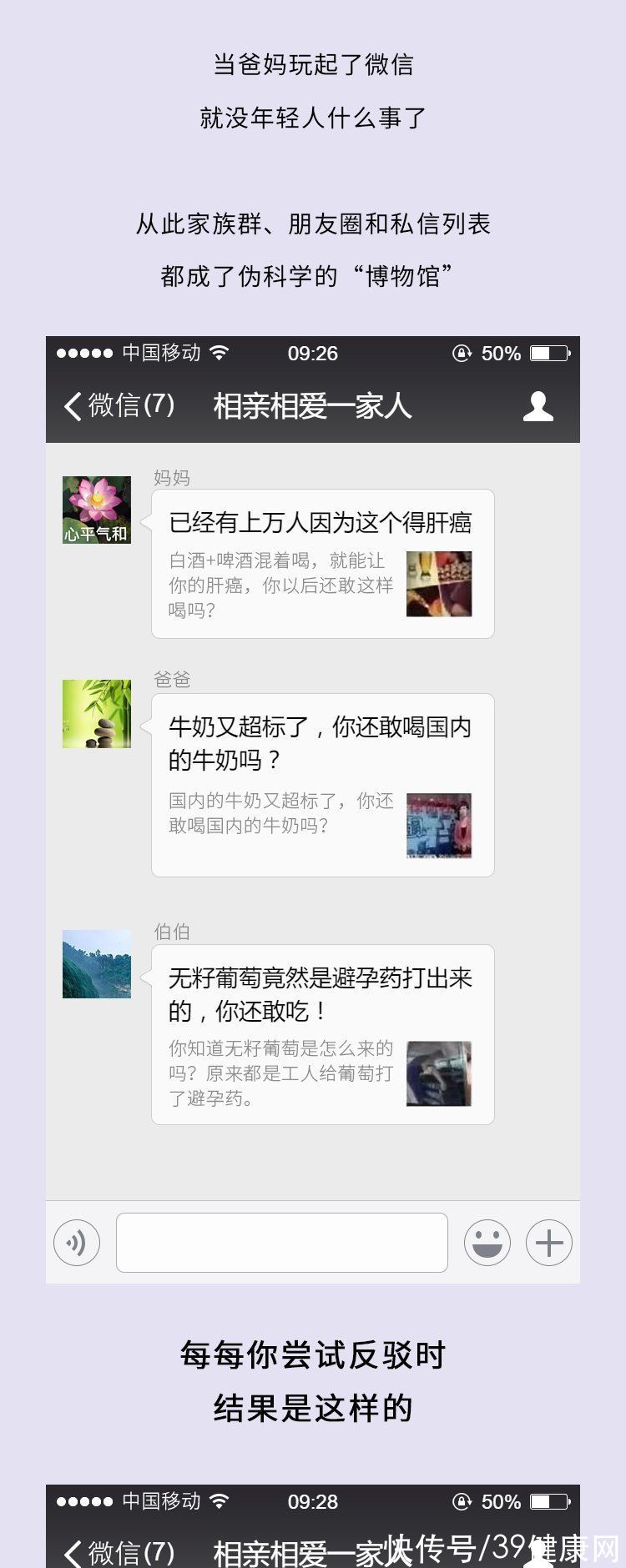Image resolution: width=626 pixels, height=1568 pixels.
Task: Tap the Wi-Fi icon in the status bar
Action: pyautogui.click(x=220, y=353)
